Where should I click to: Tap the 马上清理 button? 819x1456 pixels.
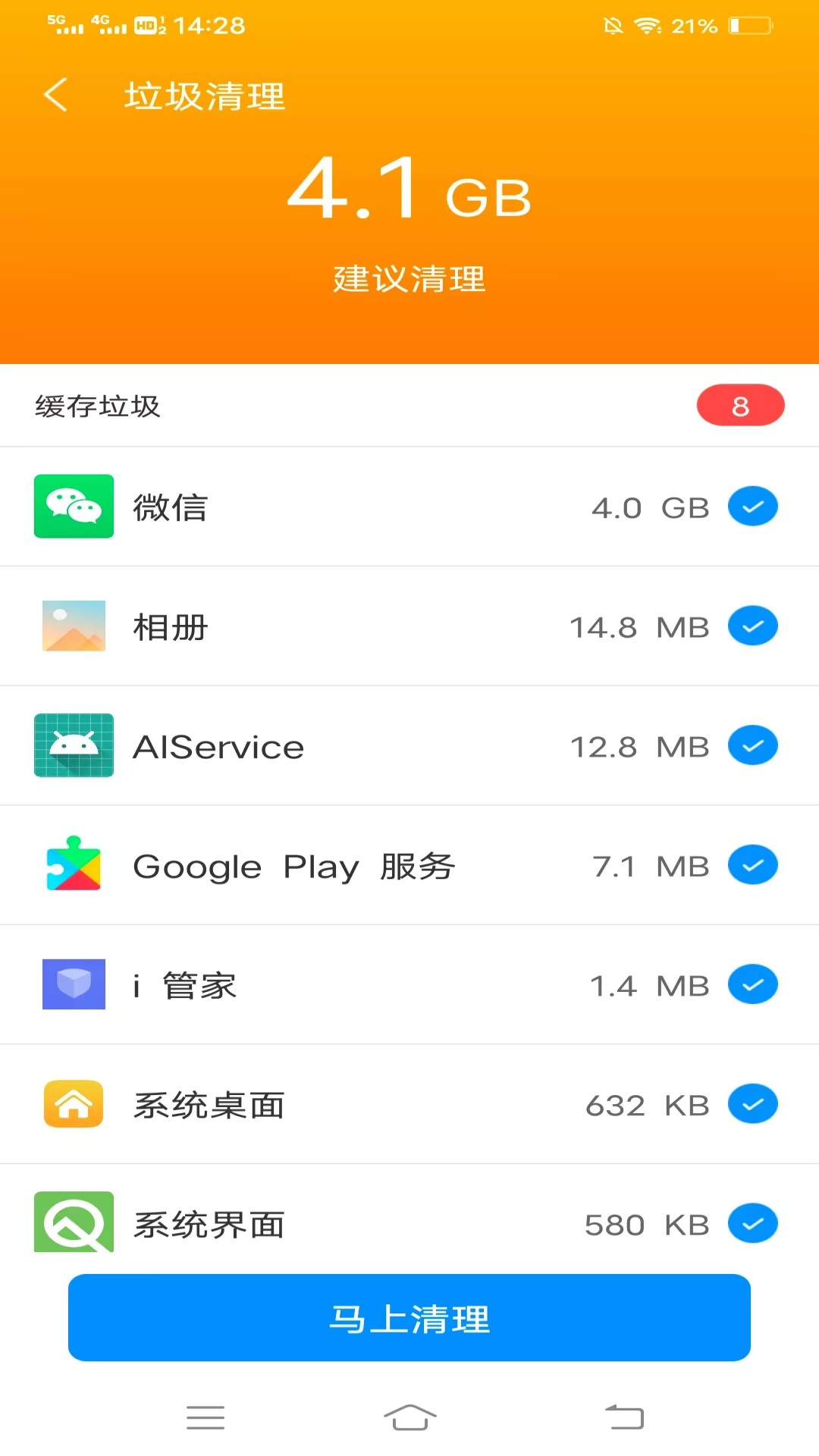[x=409, y=1318]
